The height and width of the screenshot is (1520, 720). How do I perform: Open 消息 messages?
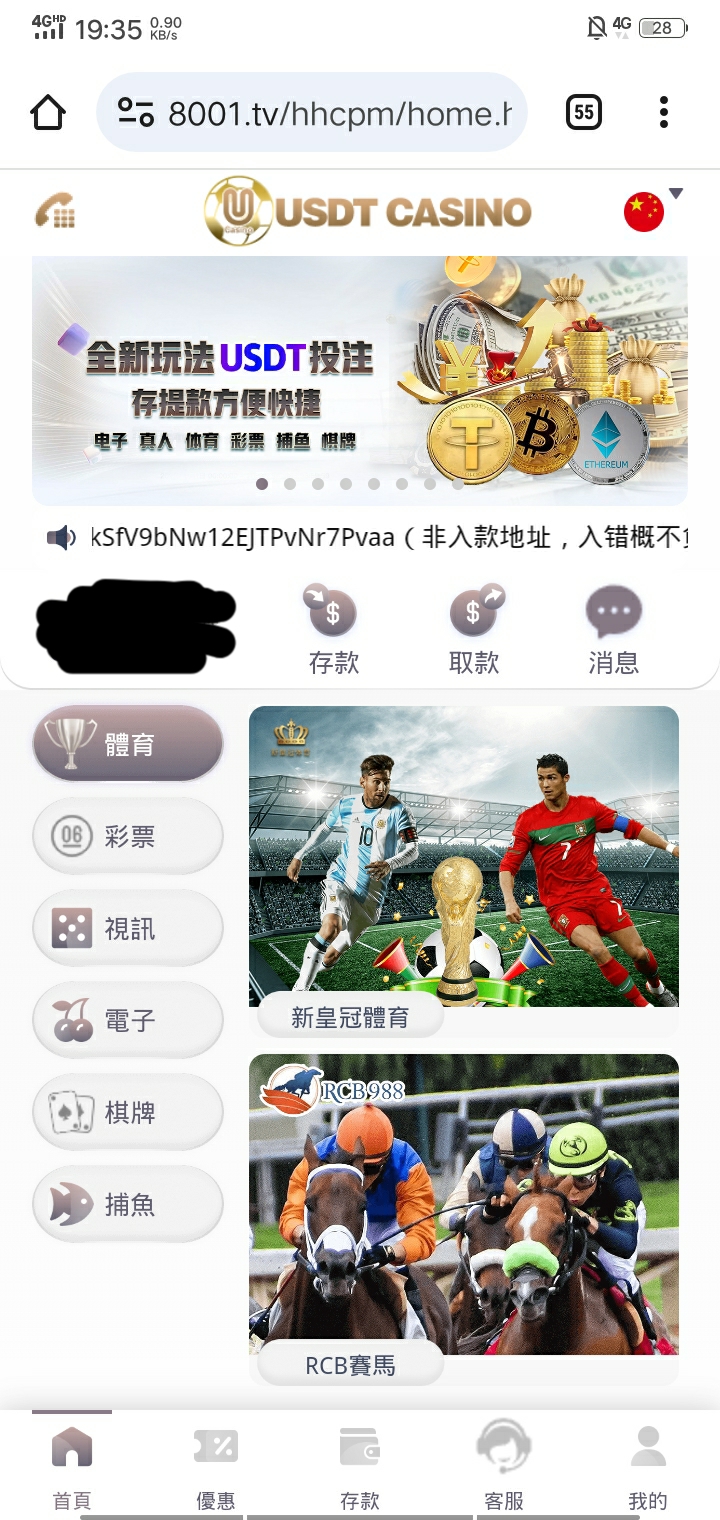point(613,630)
